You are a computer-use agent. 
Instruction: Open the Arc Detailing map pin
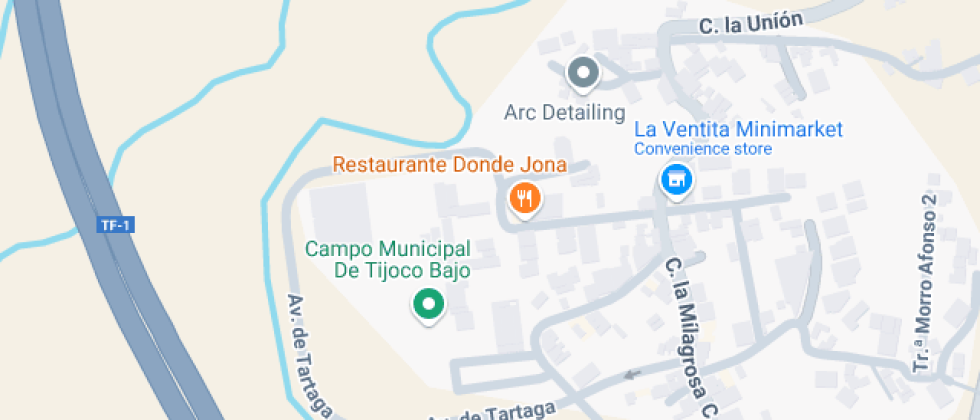[x=583, y=72]
